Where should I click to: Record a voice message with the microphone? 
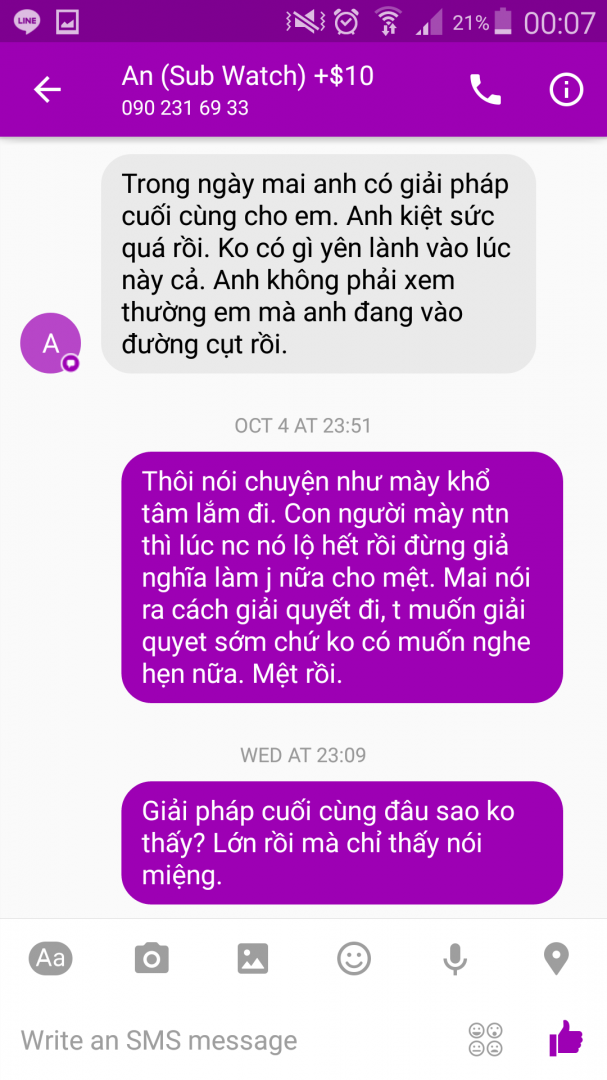[x=454, y=958]
